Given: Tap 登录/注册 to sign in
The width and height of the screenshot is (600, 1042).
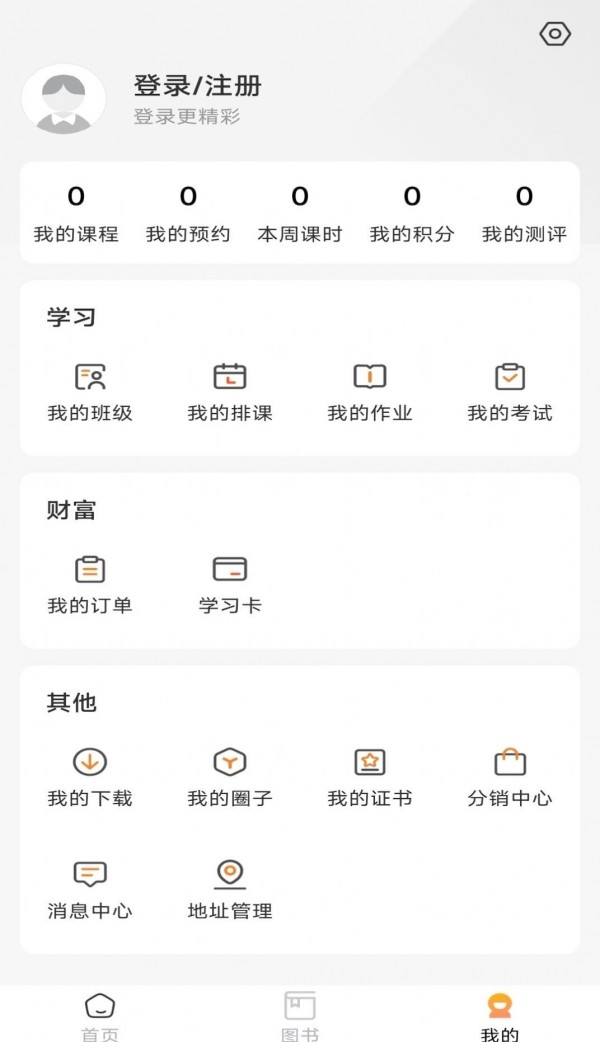Looking at the screenshot, I should tap(198, 86).
